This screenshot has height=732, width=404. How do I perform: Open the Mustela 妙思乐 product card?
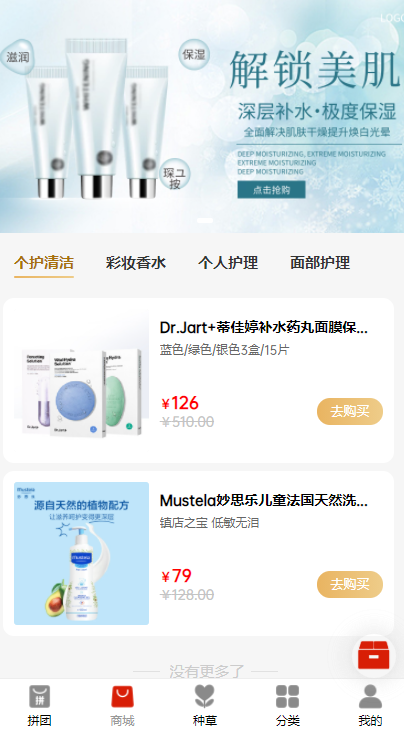198,553
